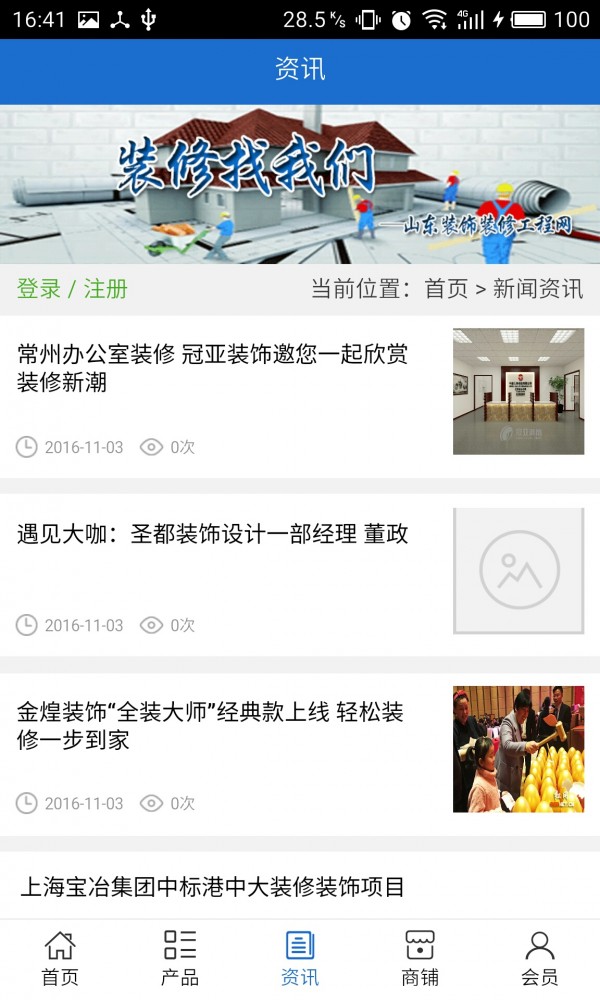Open the 常州办公室装修 news article
This screenshot has width=600, height=1000.
[x=213, y=368]
